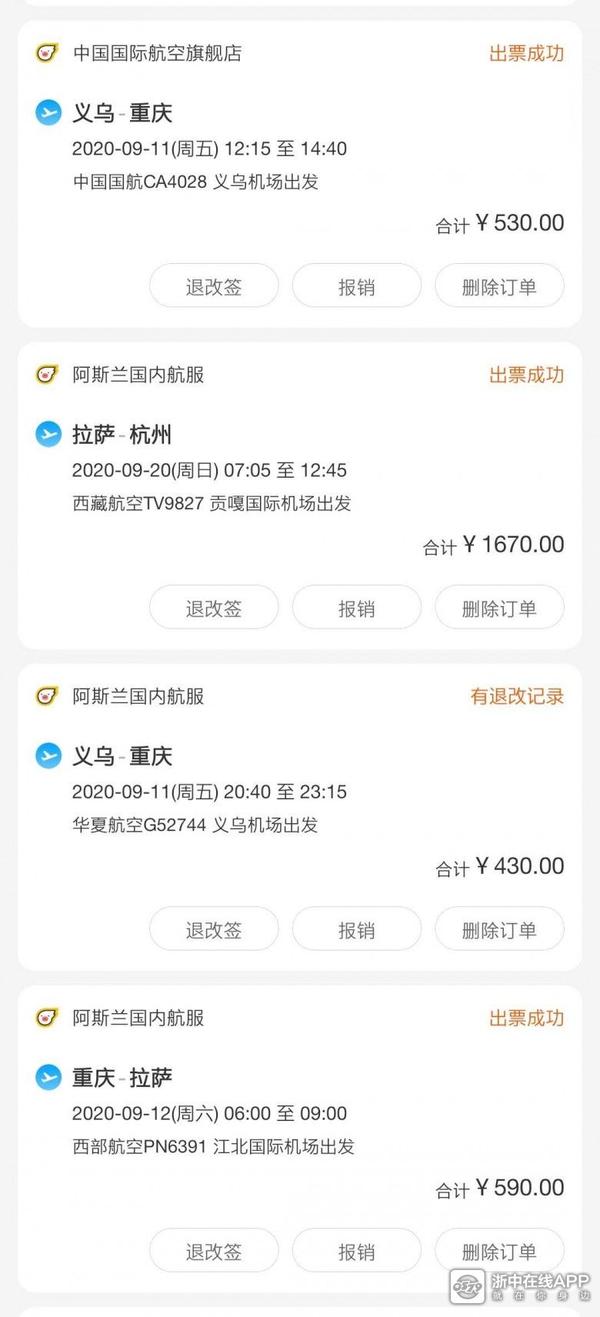600x1317 pixels.
Task: Select 报销 on the 西藏航空TV9827 order
Action: click(x=356, y=608)
